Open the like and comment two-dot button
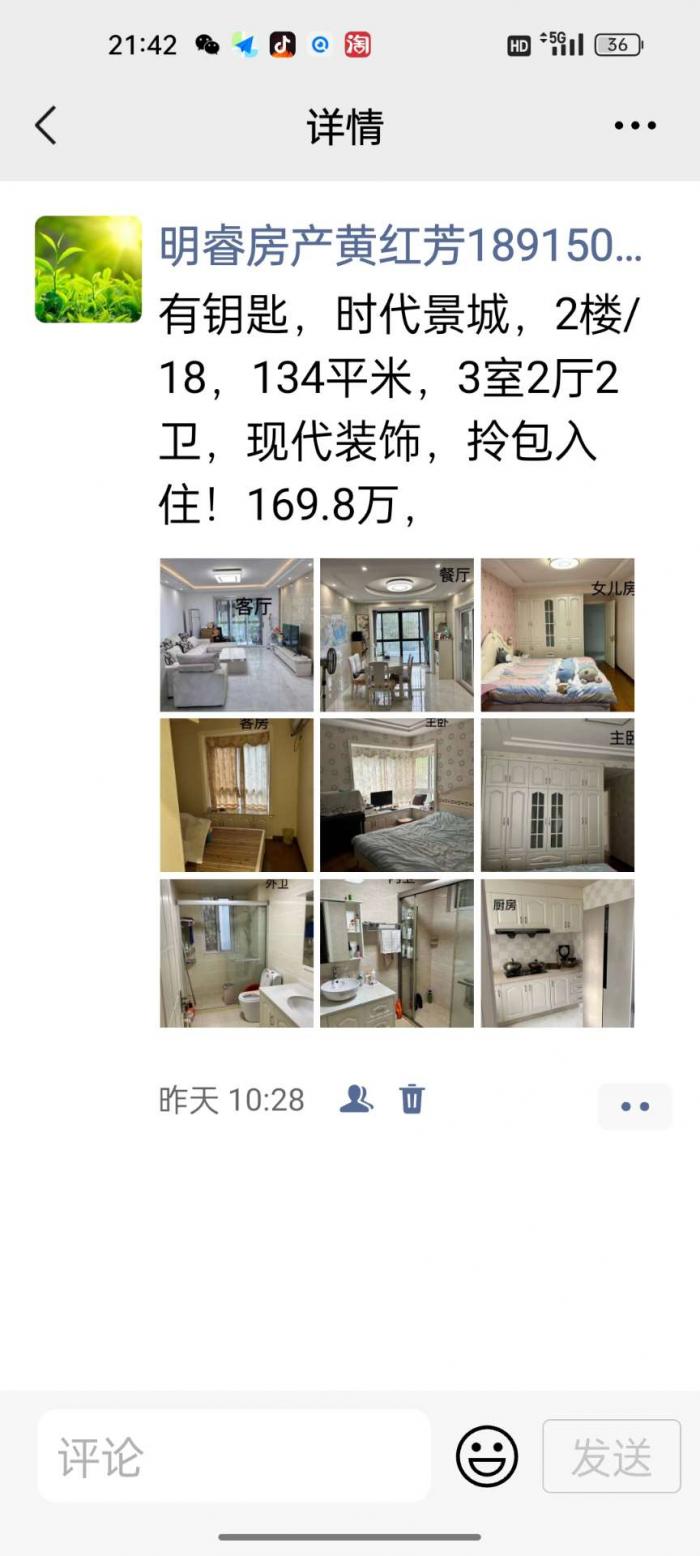 (635, 1106)
